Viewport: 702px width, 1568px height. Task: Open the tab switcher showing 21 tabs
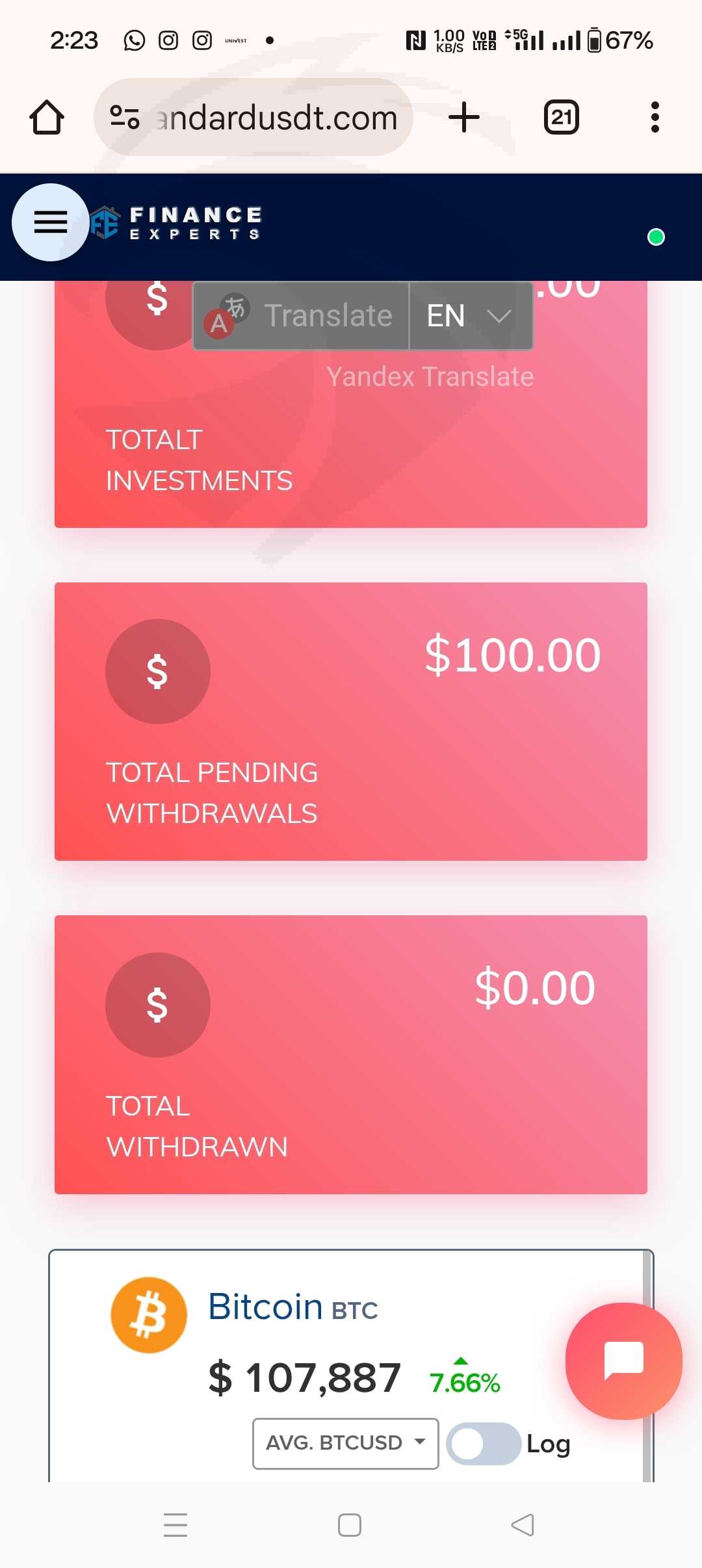562,117
